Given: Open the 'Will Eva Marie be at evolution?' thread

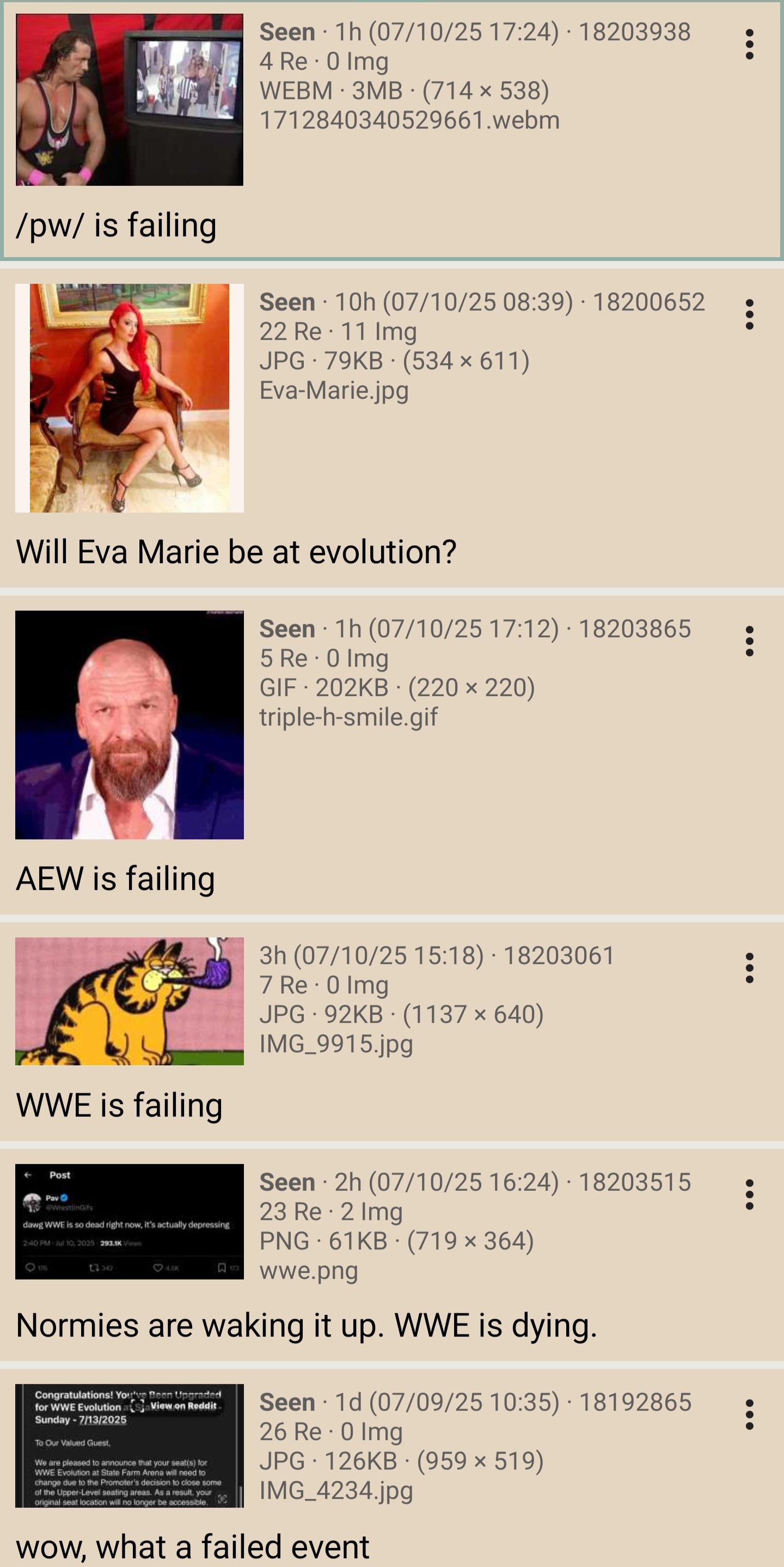Looking at the screenshot, I should [x=236, y=552].
